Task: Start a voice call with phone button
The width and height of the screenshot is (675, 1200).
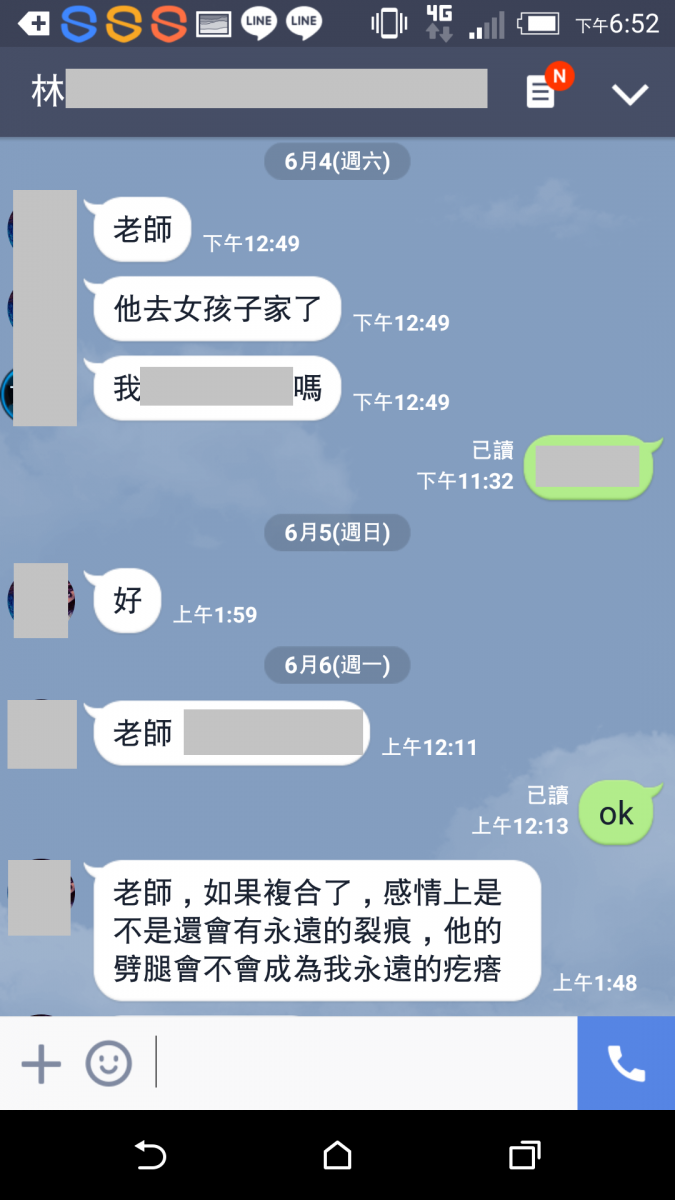Action: coord(626,1063)
